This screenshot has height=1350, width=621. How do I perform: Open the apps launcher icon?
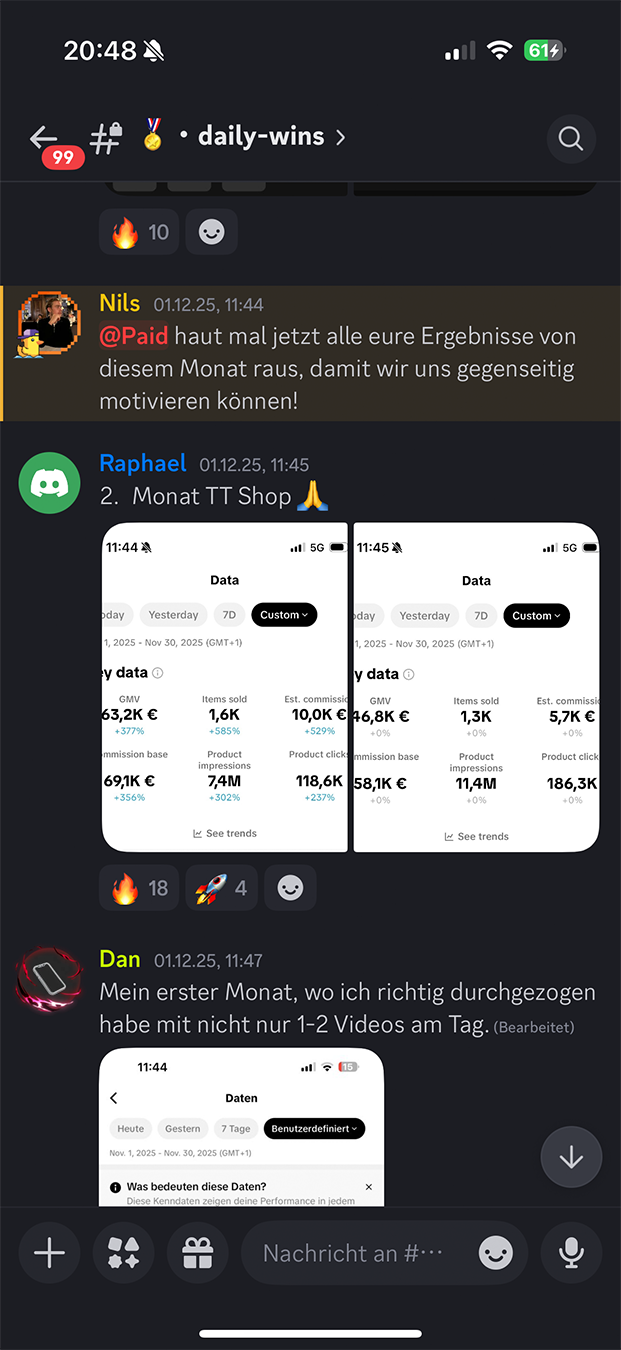(x=124, y=1253)
